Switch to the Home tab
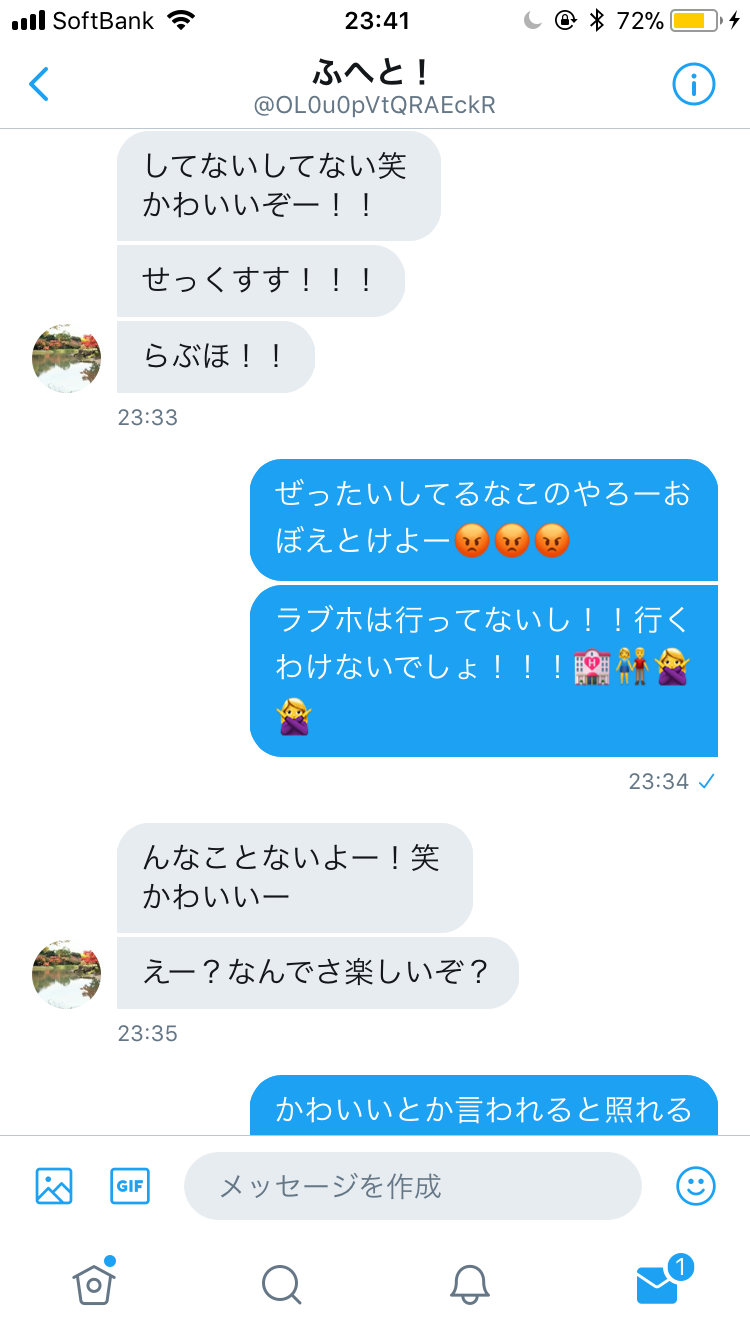 pyautogui.click(x=94, y=1282)
